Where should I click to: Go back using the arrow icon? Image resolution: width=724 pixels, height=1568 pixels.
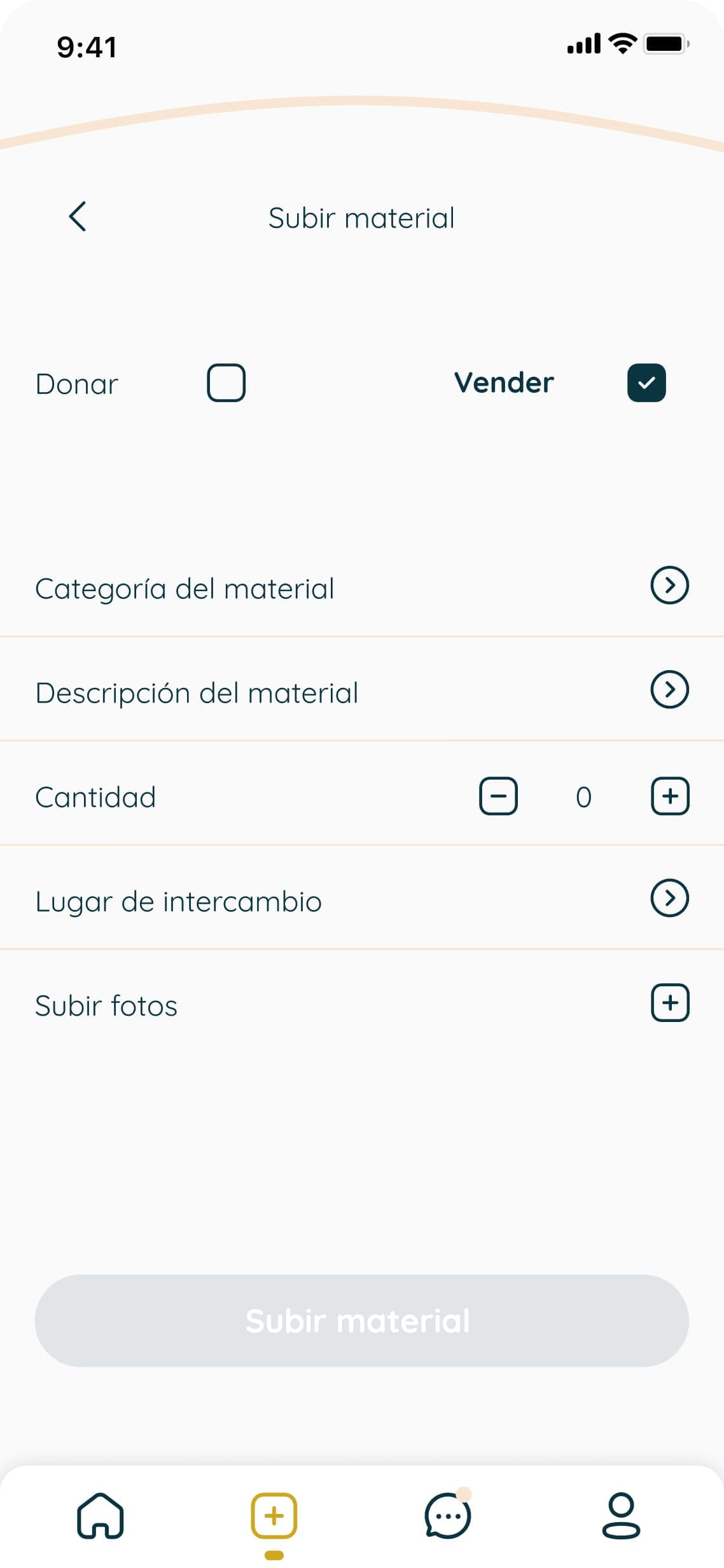78,216
